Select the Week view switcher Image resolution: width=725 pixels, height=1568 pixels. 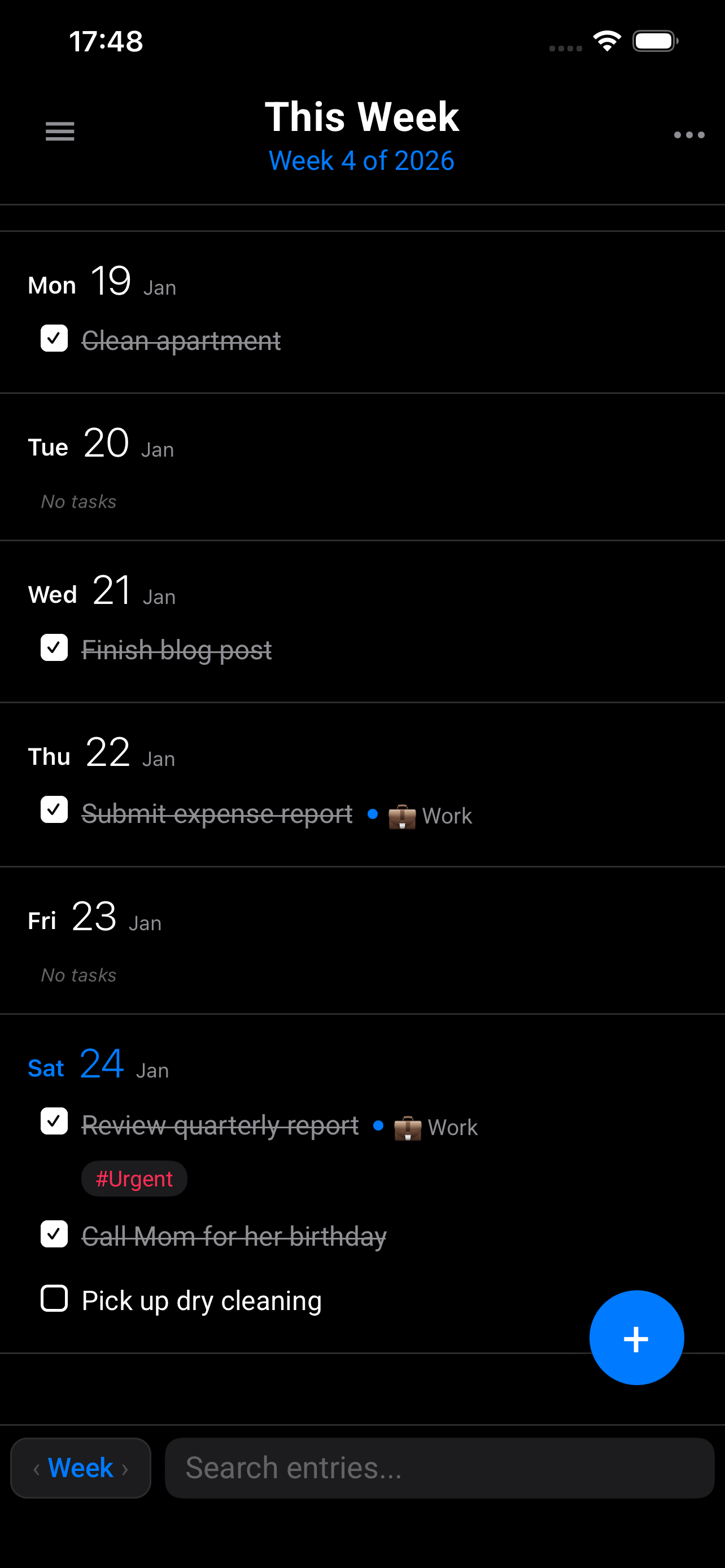81,1468
